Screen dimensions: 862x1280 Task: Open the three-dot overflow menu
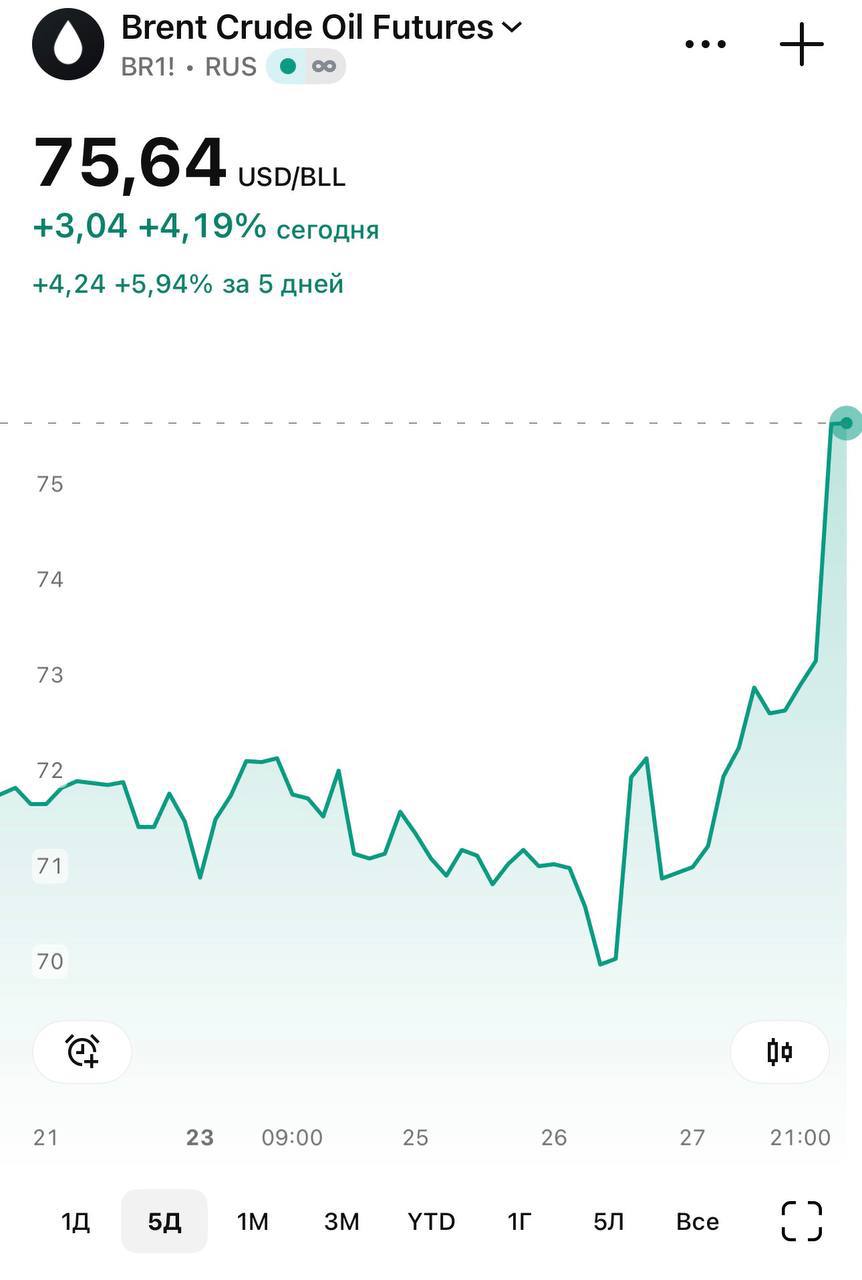point(705,44)
